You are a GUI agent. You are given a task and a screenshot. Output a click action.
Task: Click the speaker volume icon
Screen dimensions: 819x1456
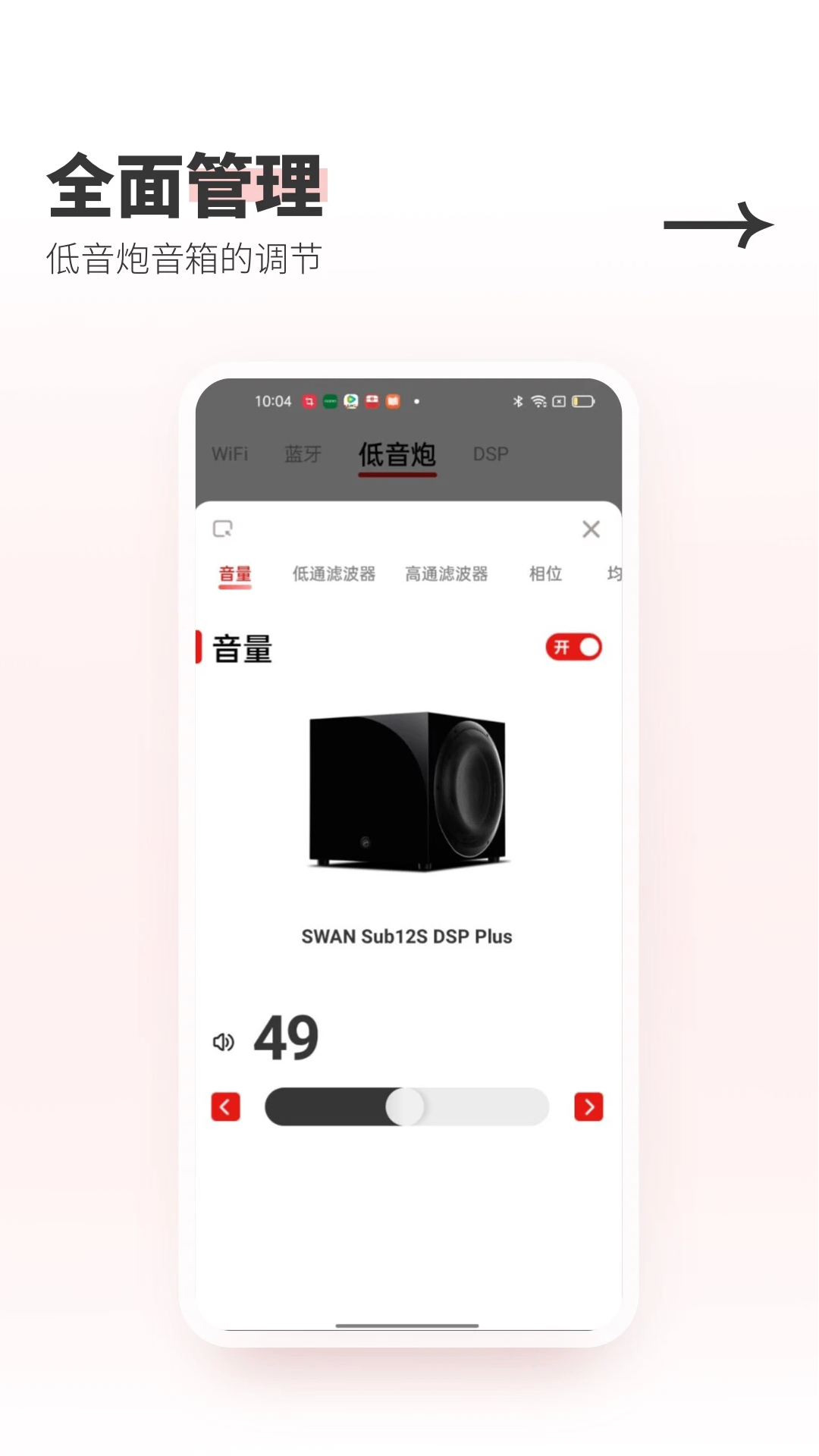click(x=224, y=1042)
